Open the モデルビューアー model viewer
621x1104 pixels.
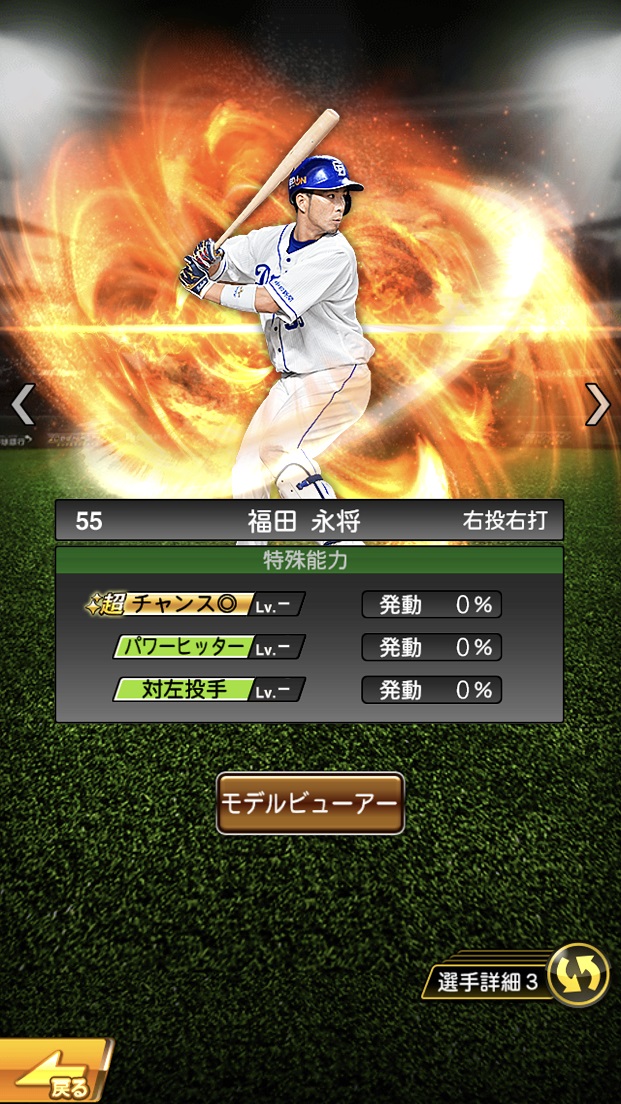click(x=310, y=803)
